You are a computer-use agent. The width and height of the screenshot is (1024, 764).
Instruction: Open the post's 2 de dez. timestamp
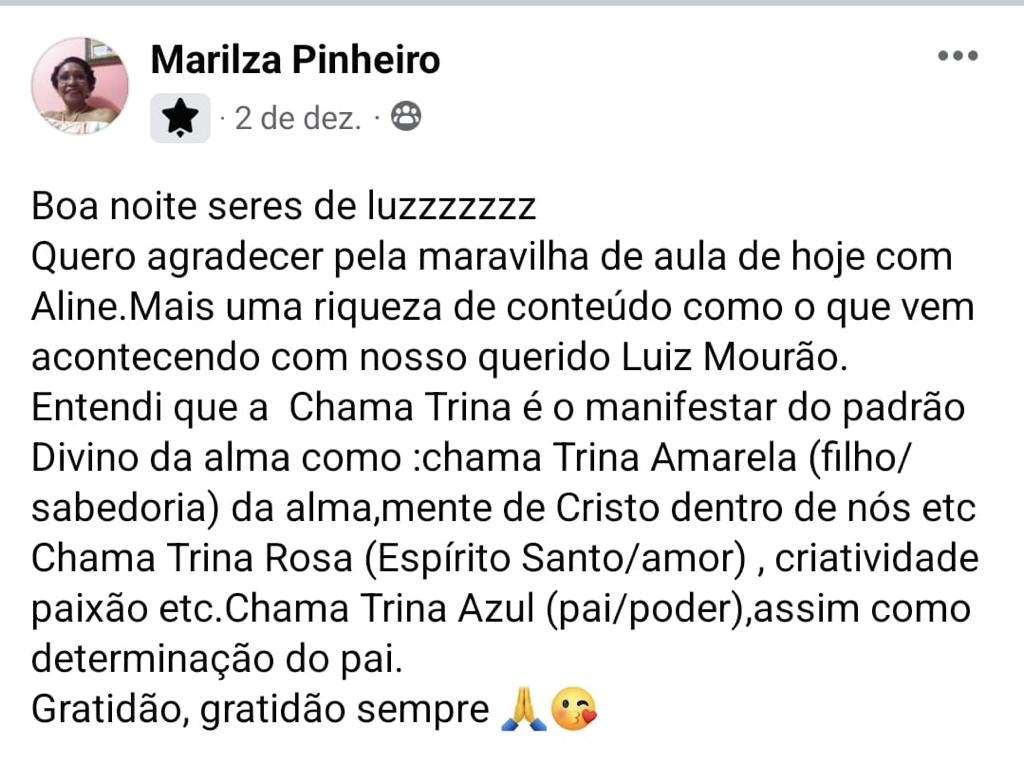click(x=298, y=118)
